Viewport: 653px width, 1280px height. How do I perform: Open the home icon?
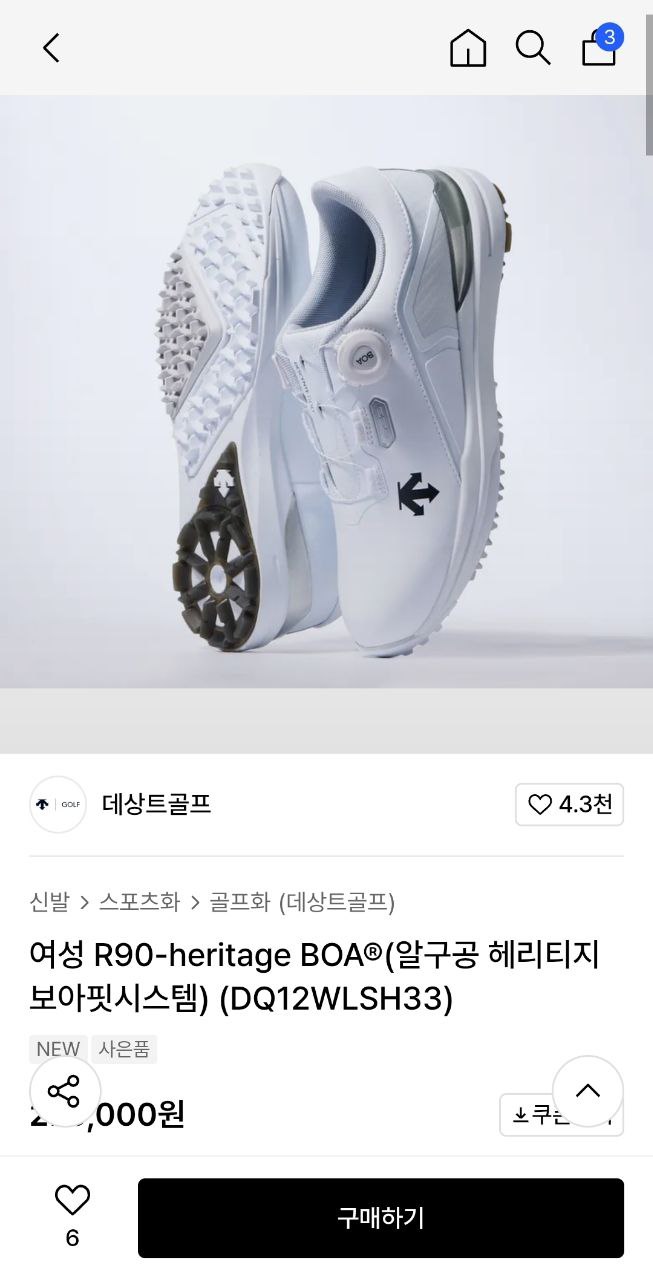point(467,47)
